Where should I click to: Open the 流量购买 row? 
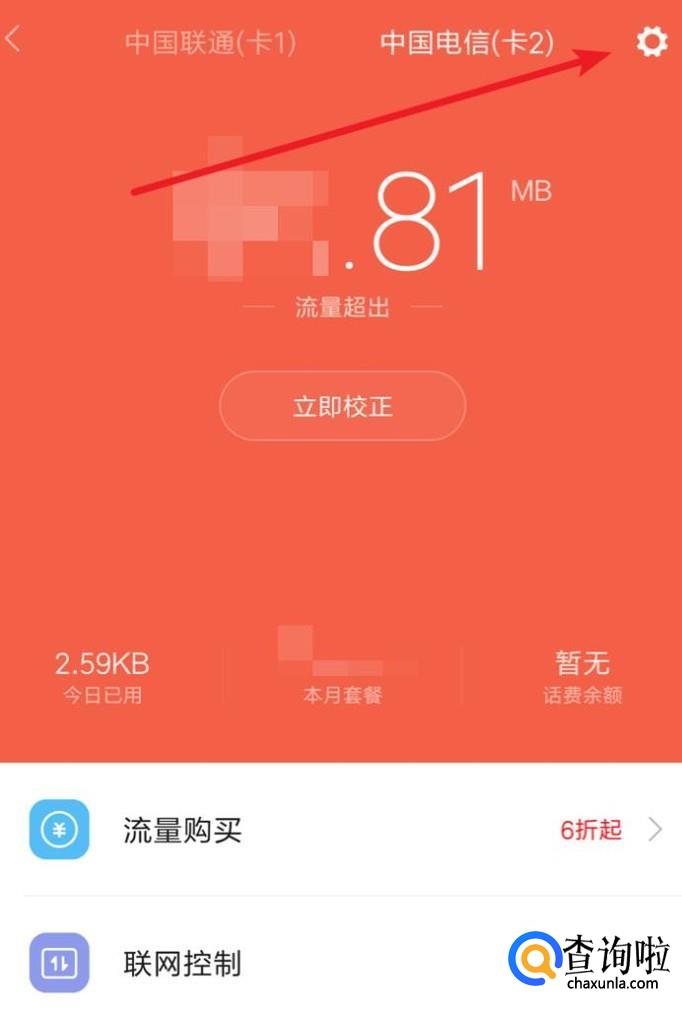coord(341,829)
